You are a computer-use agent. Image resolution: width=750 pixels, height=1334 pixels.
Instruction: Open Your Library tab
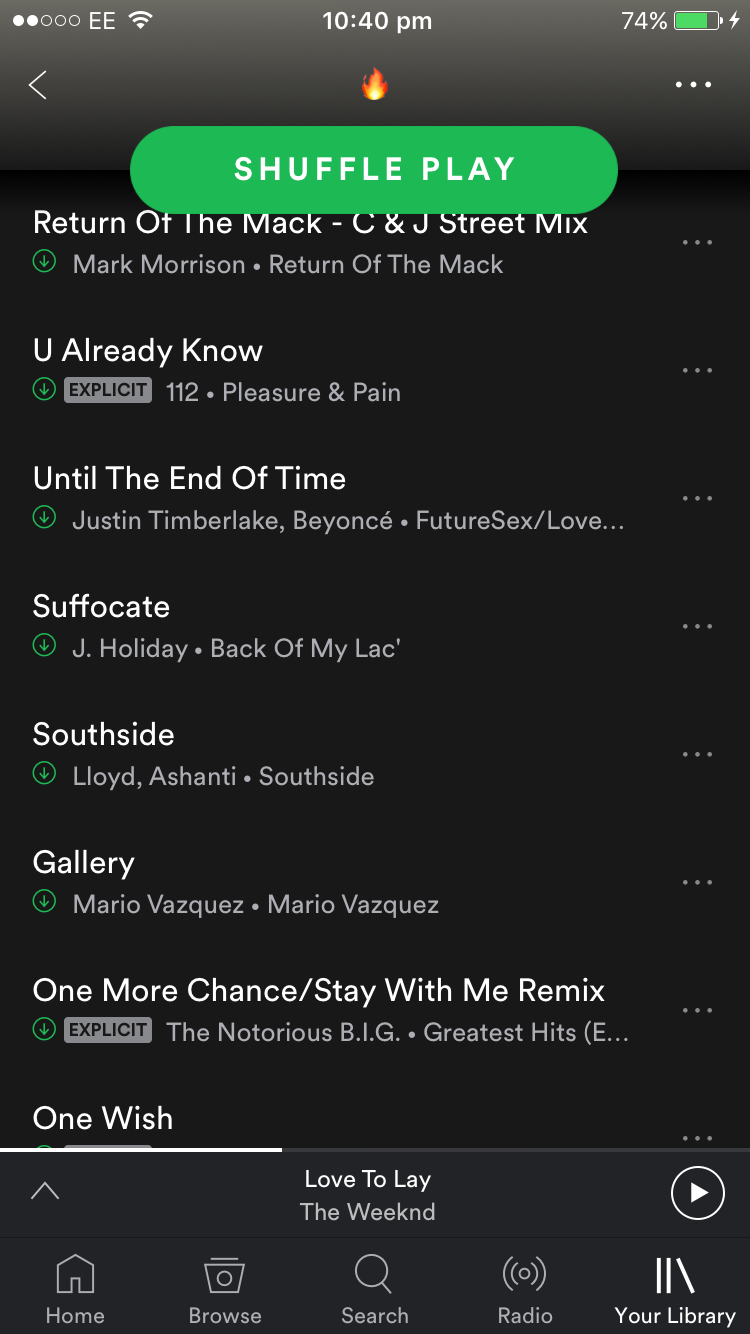[x=675, y=1289]
